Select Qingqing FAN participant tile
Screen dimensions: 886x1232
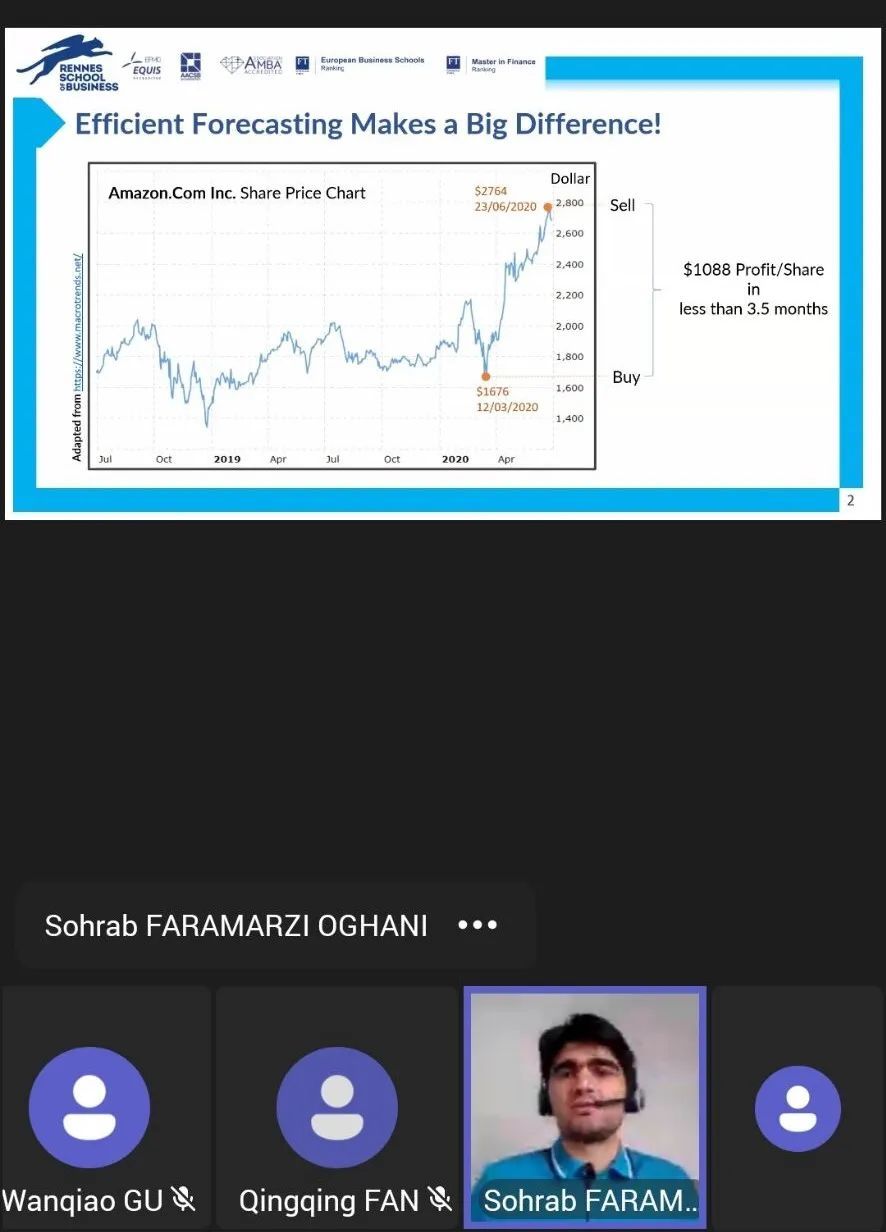coord(337,1107)
